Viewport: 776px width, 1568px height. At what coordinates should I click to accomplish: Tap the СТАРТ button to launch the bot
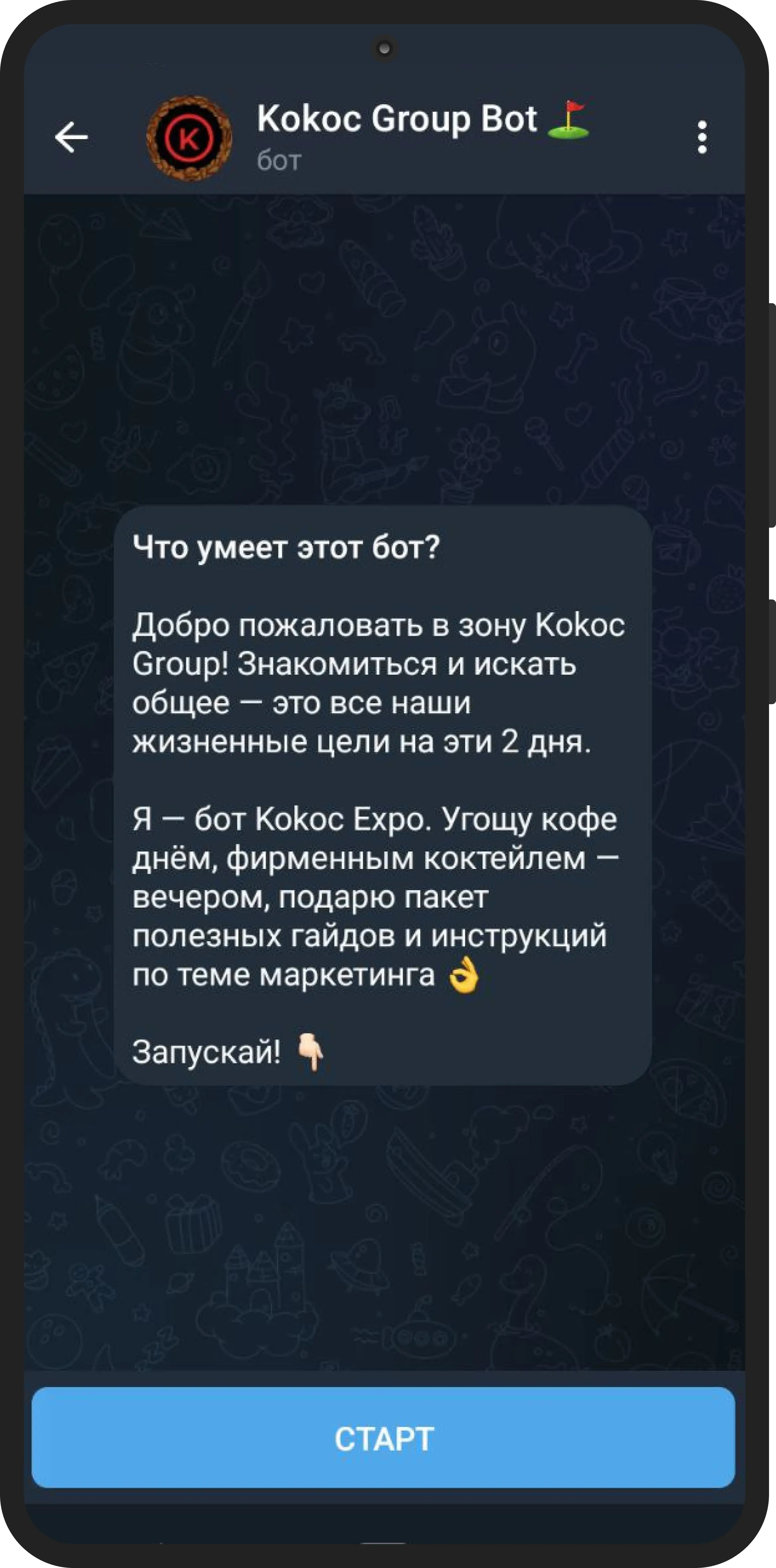point(383,1438)
